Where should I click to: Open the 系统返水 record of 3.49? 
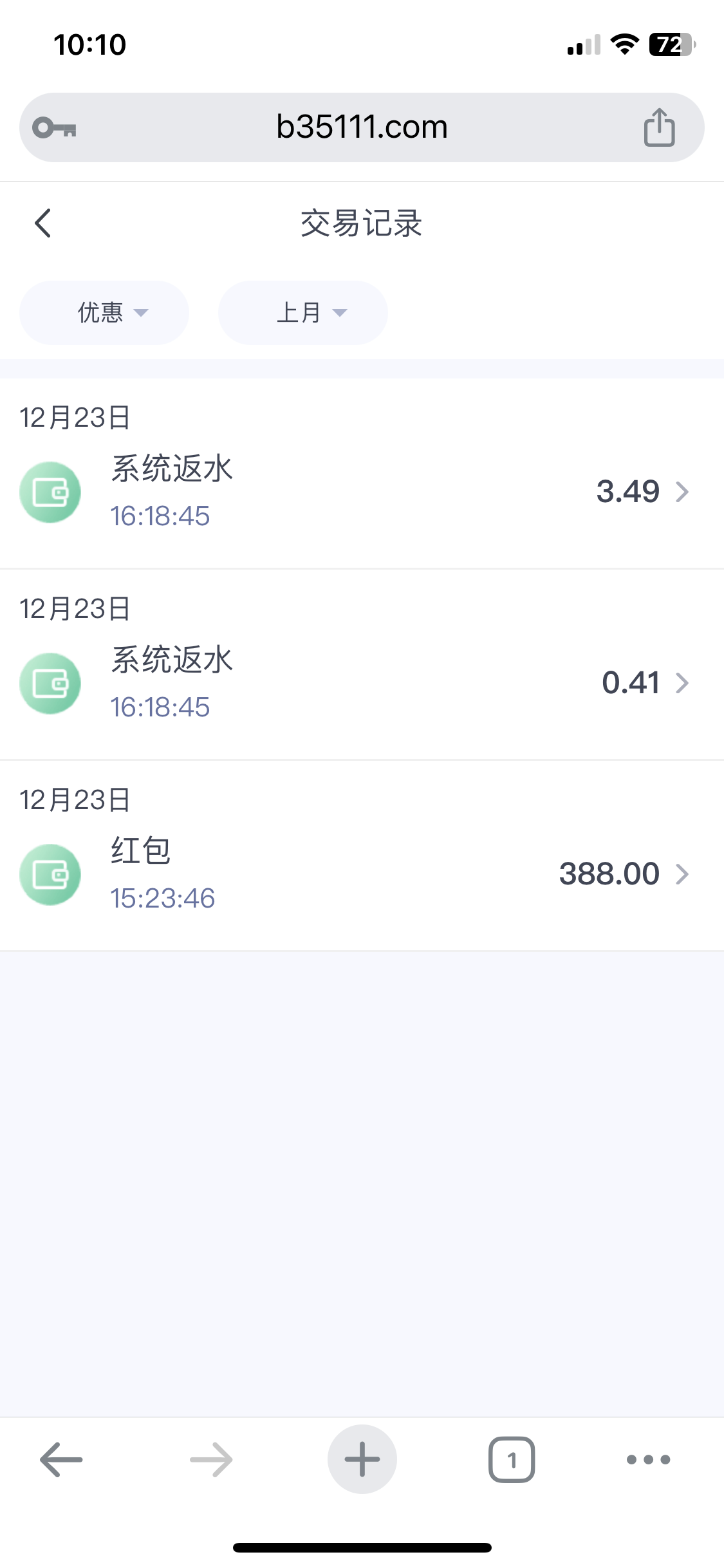[362, 492]
